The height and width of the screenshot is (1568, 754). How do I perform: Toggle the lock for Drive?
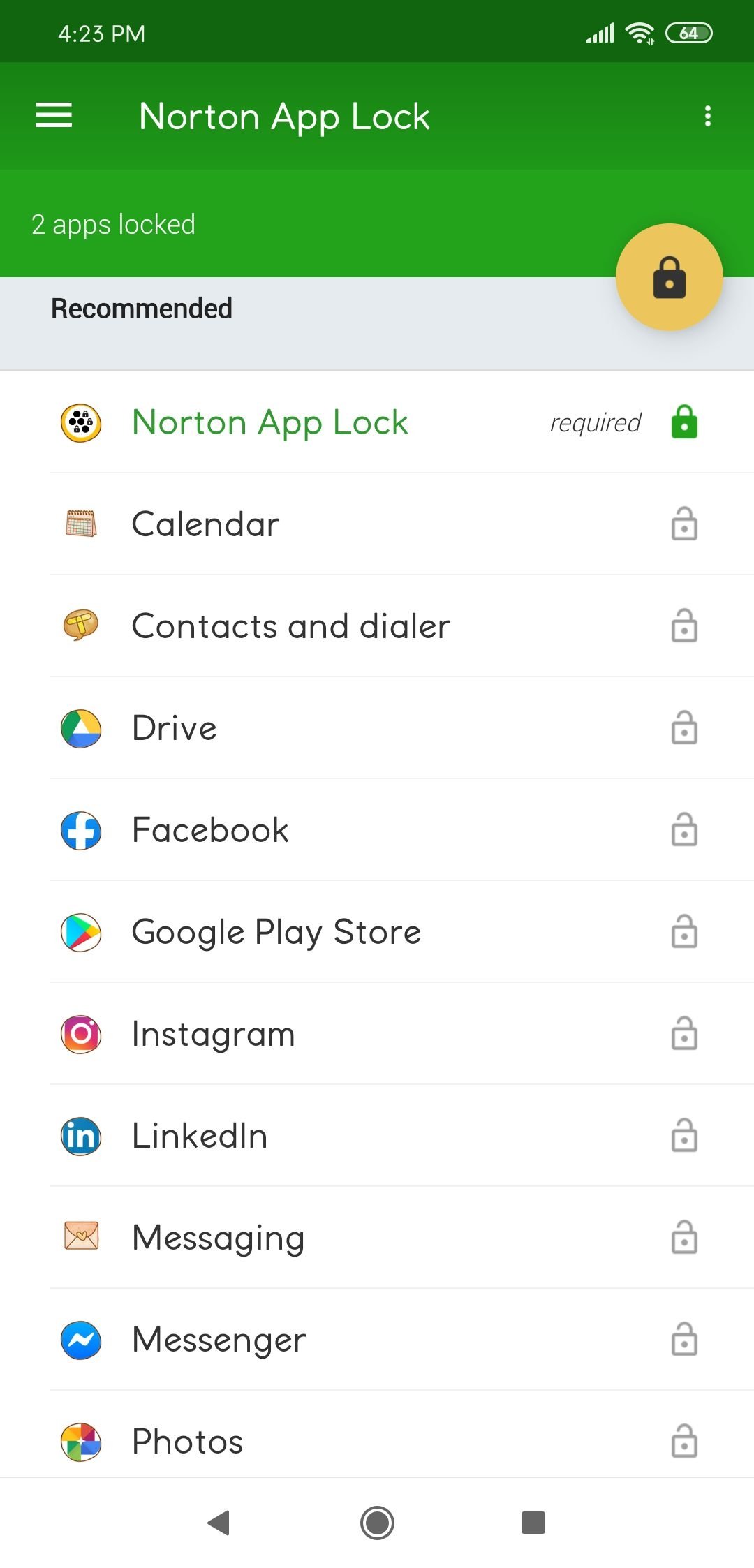(684, 727)
